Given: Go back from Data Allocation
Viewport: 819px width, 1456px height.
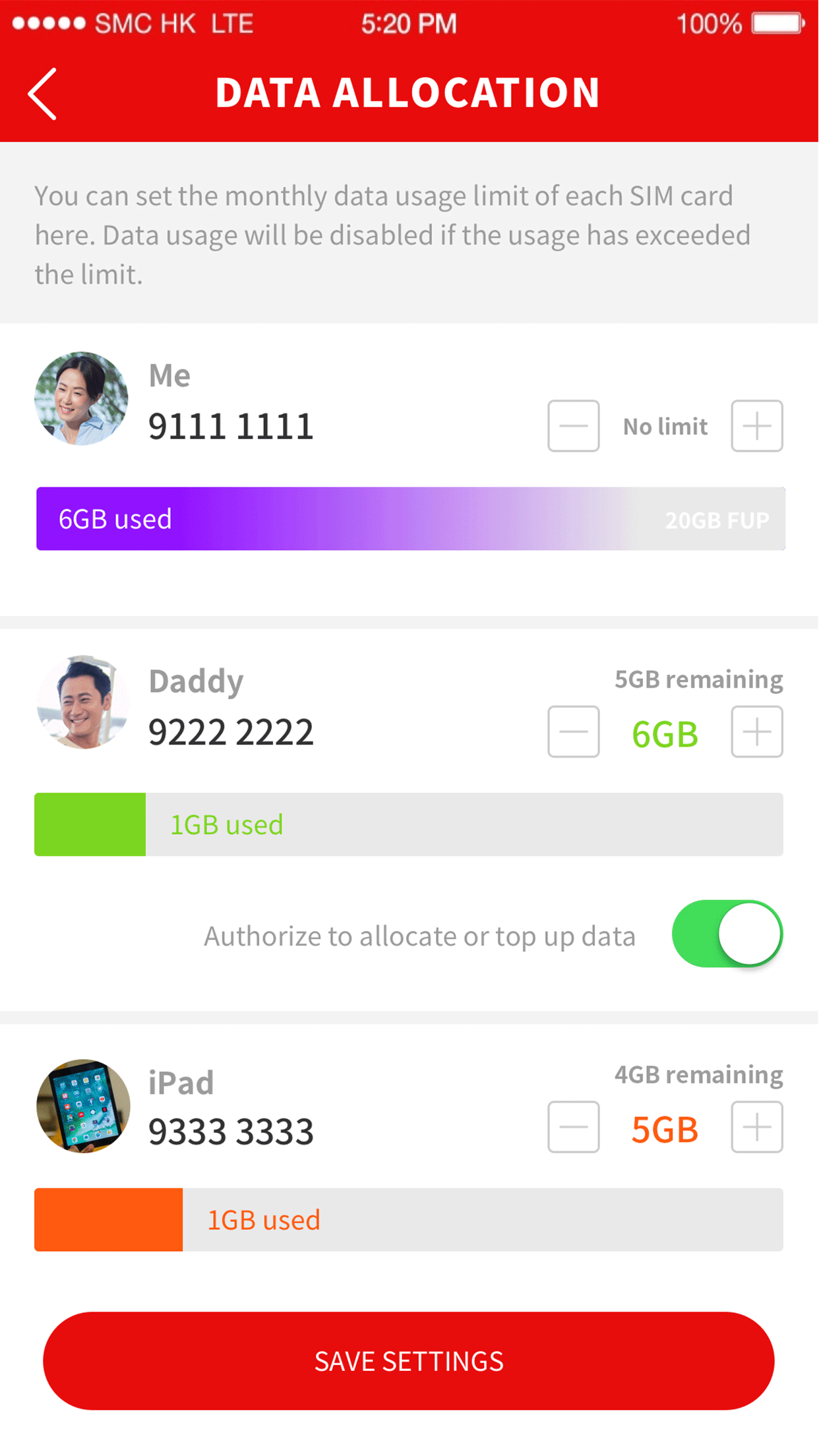Looking at the screenshot, I should tap(43, 94).
